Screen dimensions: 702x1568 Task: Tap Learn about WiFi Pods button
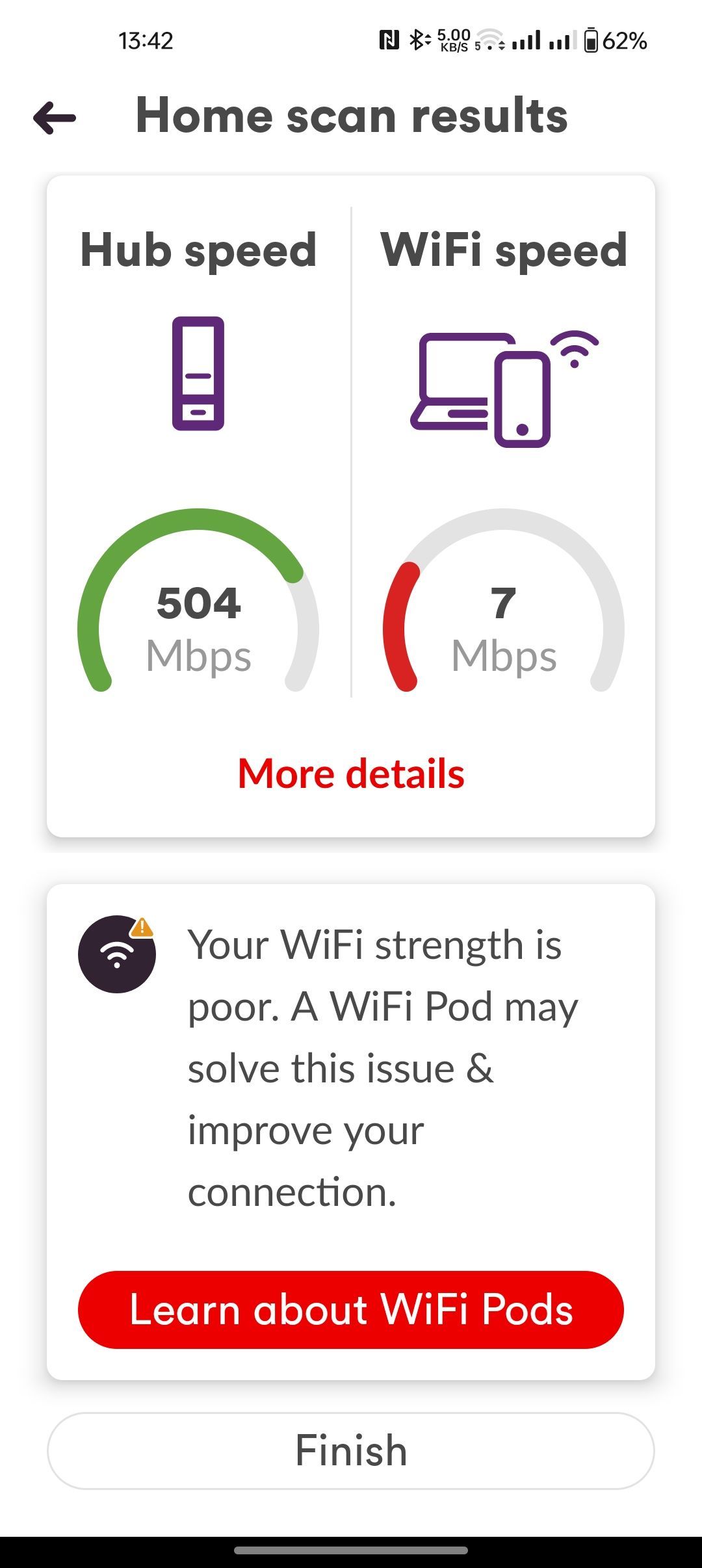click(x=351, y=1309)
